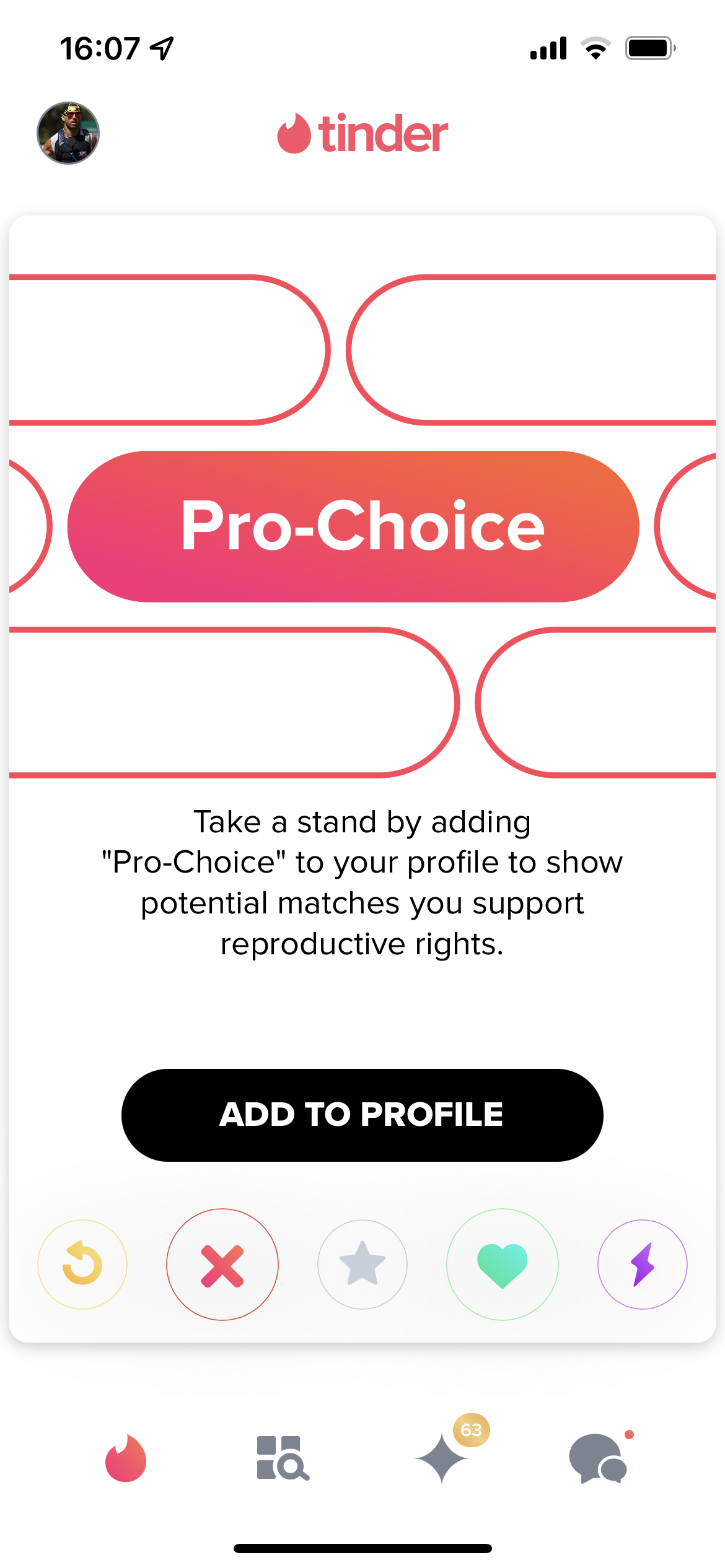Activate the purple Boost lightning icon
This screenshot has height=1568, width=725.
pyautogui.click(x=643, y=1265)
